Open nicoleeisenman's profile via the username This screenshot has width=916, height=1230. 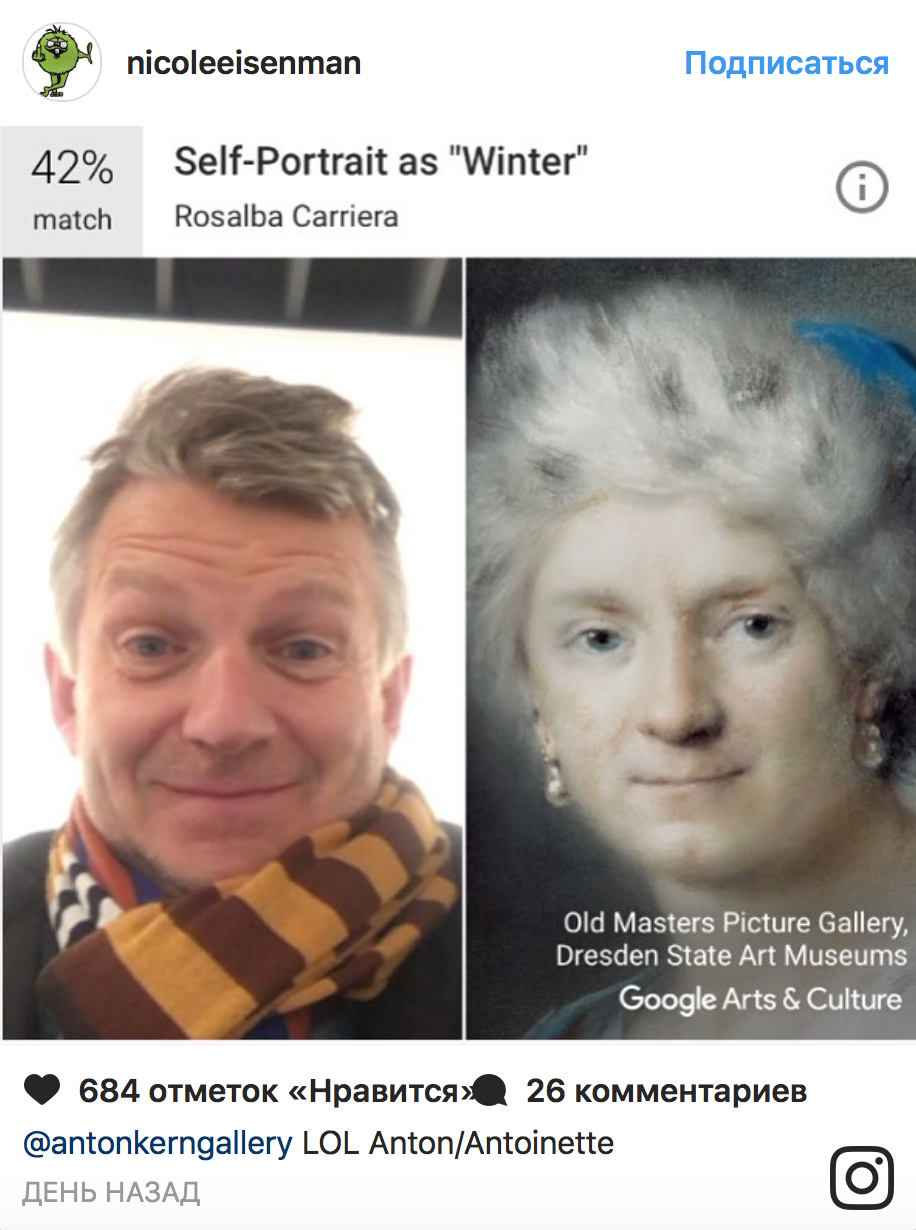(x=243, y=63)
